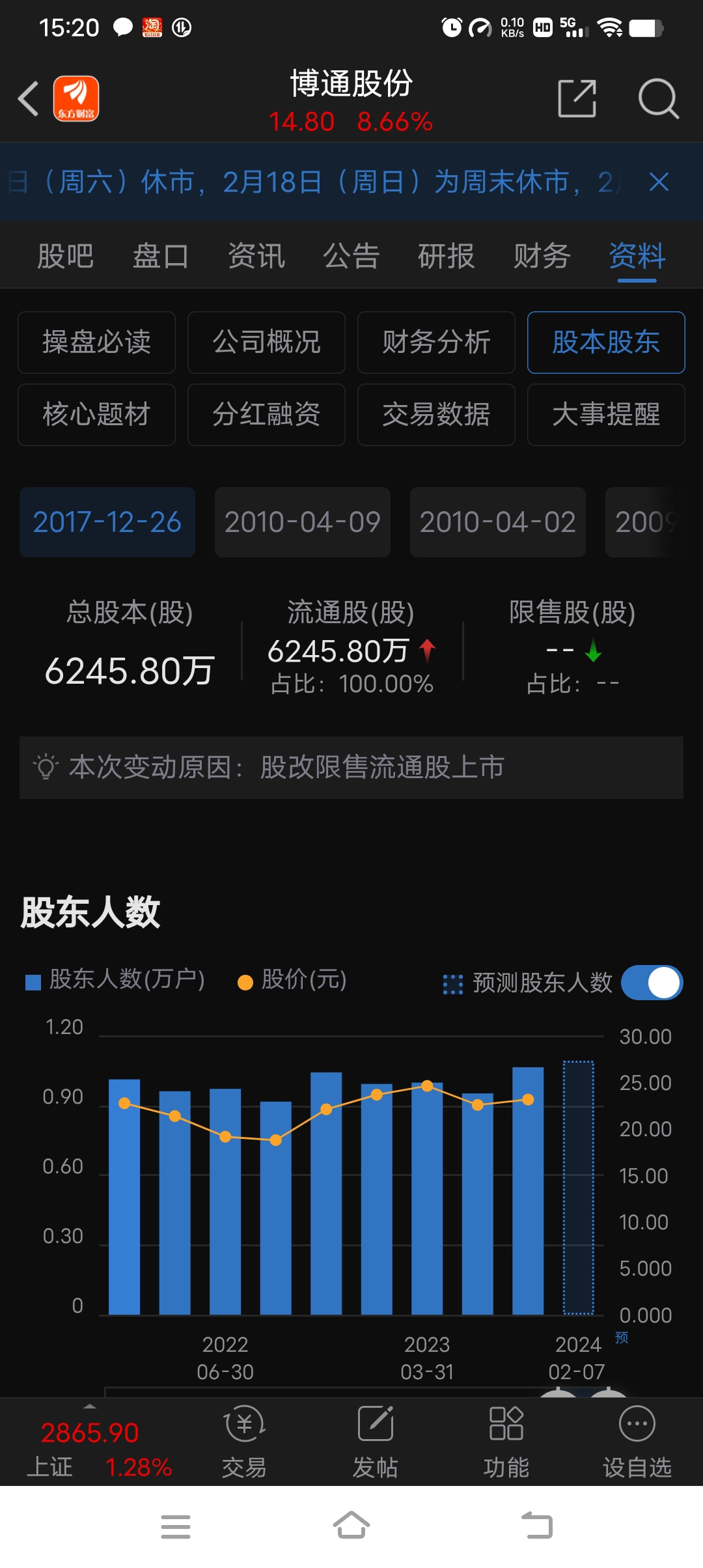Open stock search with magnifier icon

[x=659, y=98]
